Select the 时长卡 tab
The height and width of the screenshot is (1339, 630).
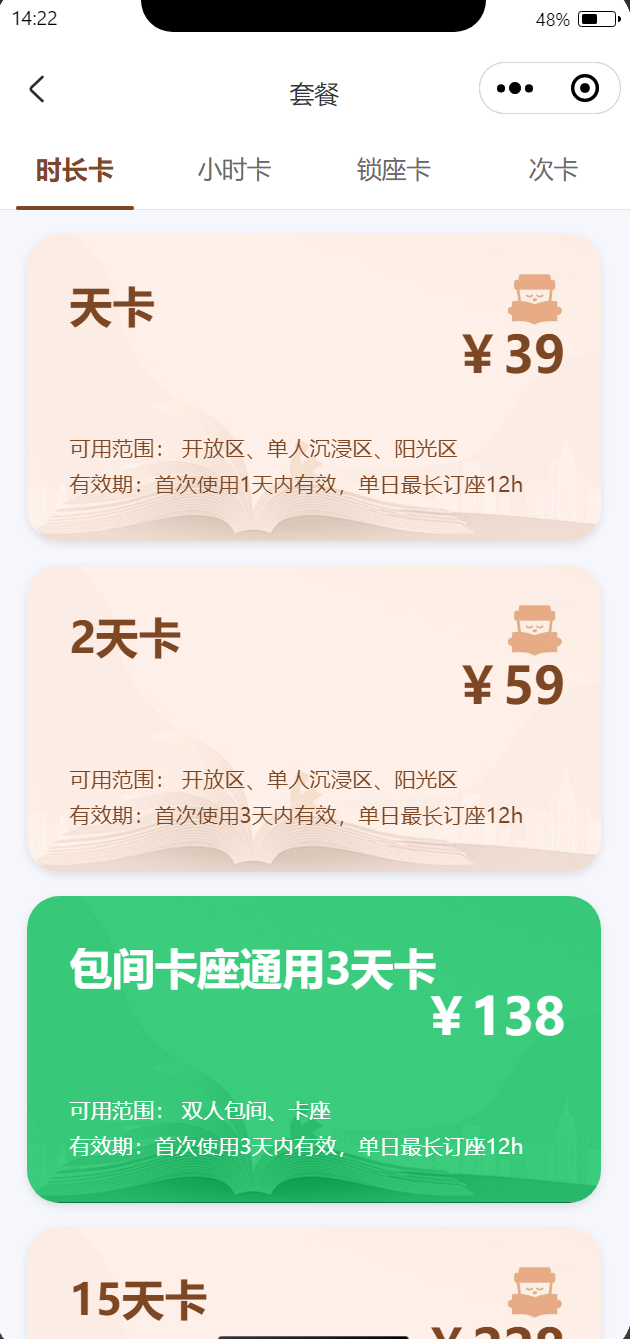(75, 170)
